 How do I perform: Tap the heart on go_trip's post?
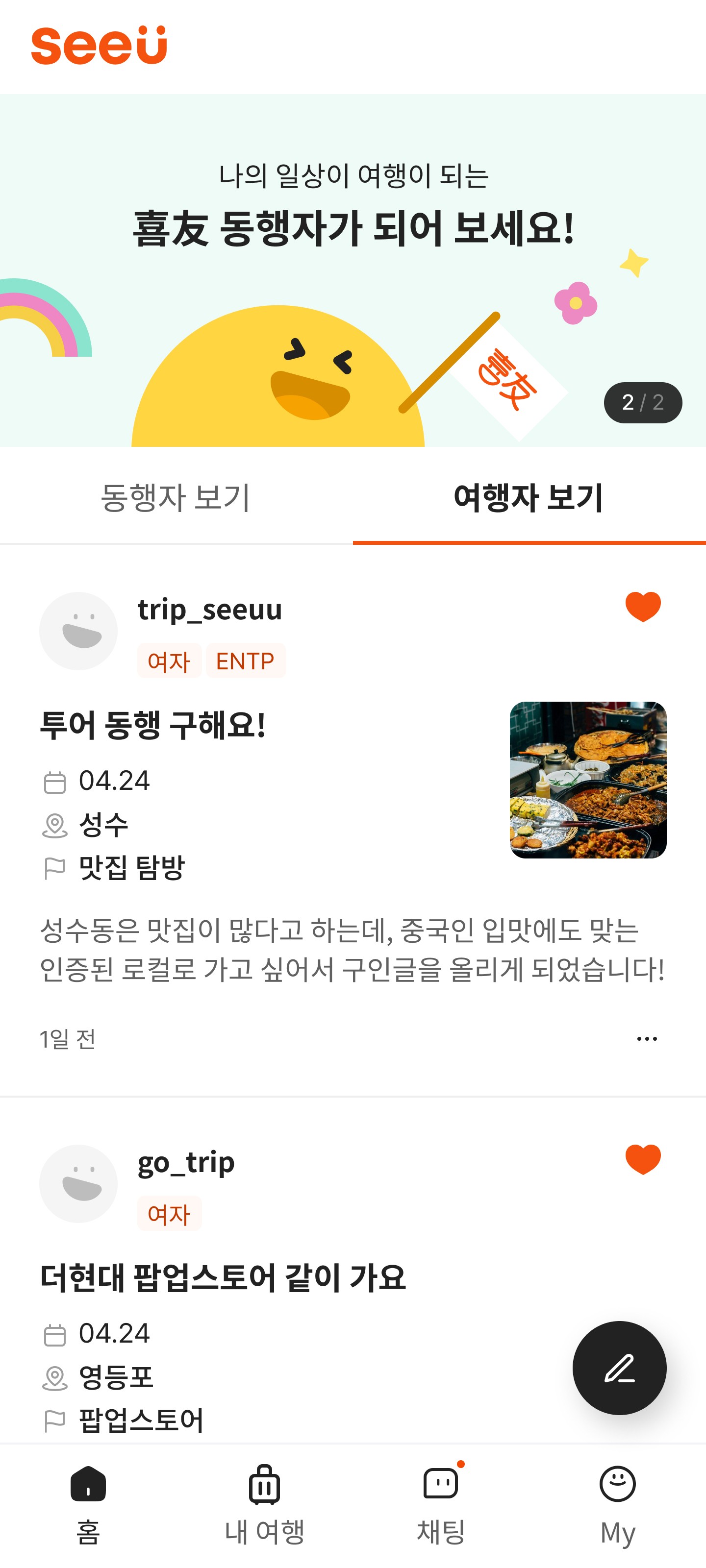pyautogui.click(x=643, y=1159)
